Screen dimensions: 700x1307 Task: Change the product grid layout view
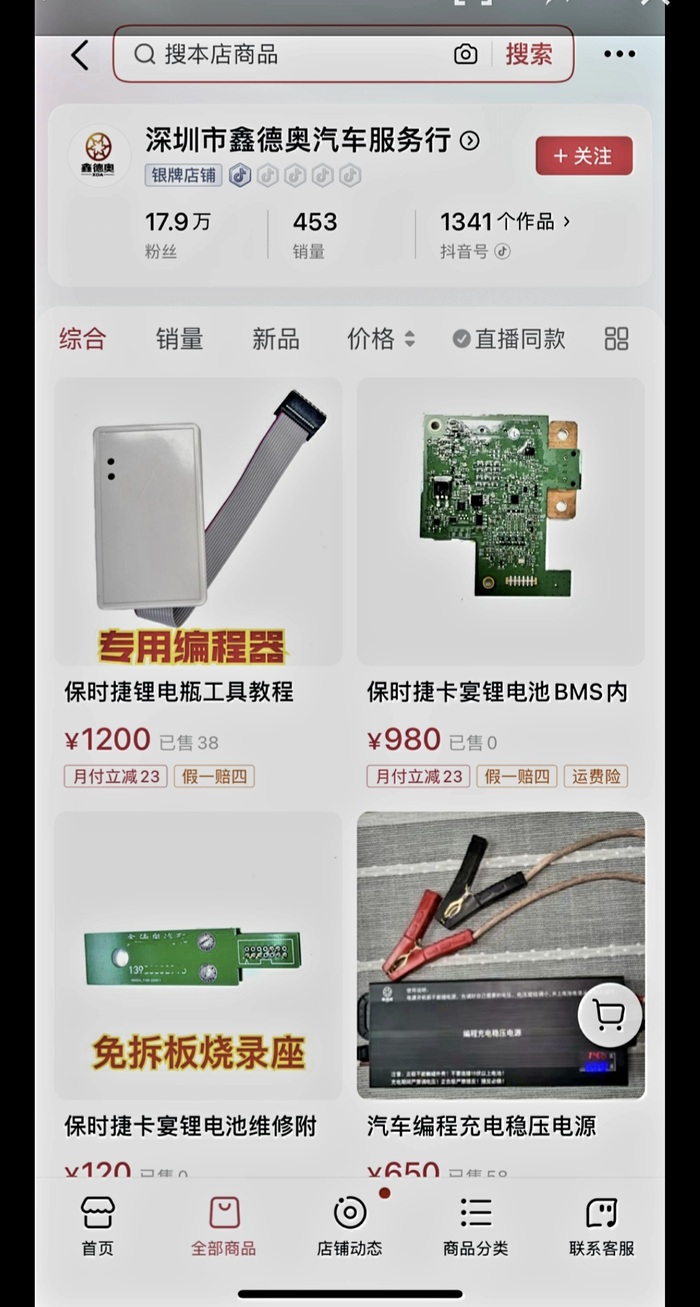pyautogui.click(x=616, y=339)
